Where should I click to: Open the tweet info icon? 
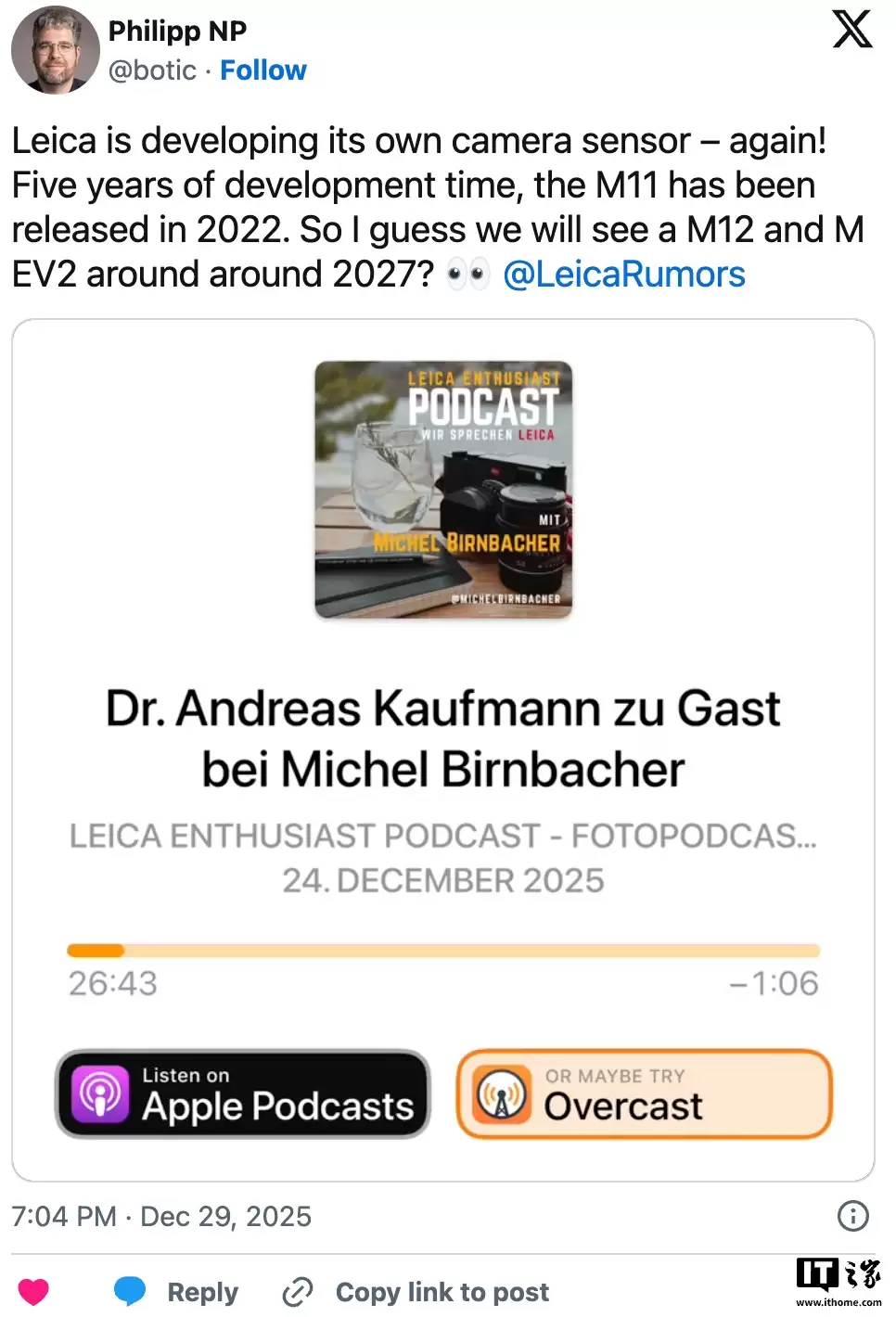click(852, 1216)
